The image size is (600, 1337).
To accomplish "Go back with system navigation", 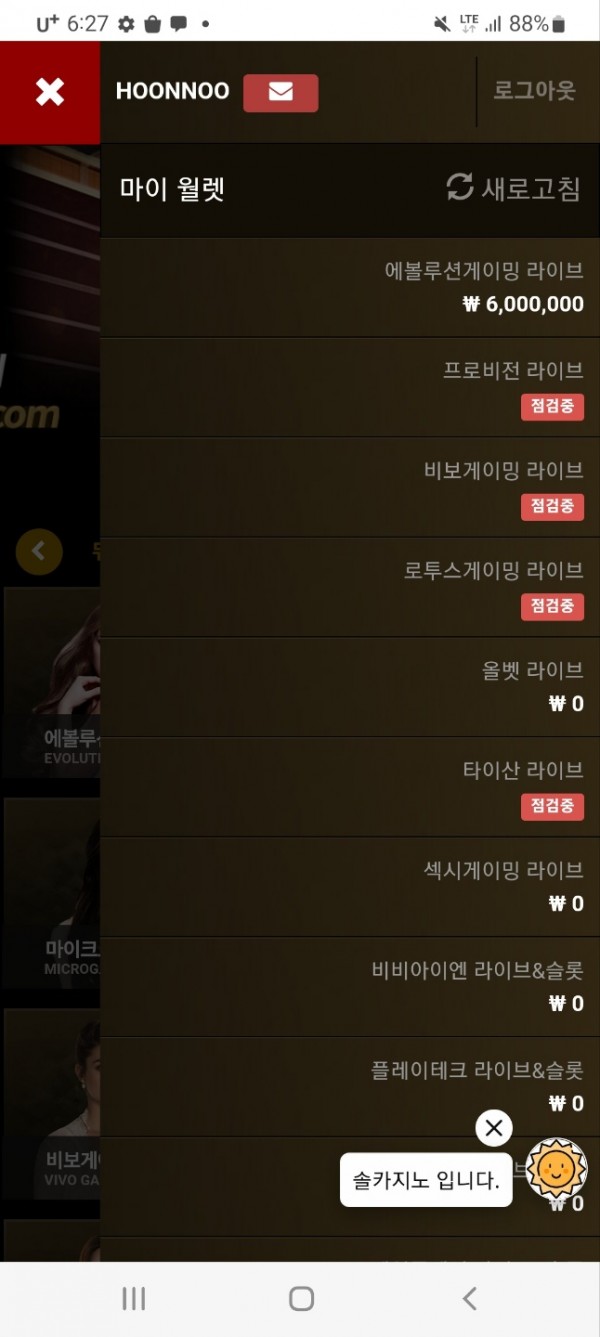I will click(x=469, y=1298).
